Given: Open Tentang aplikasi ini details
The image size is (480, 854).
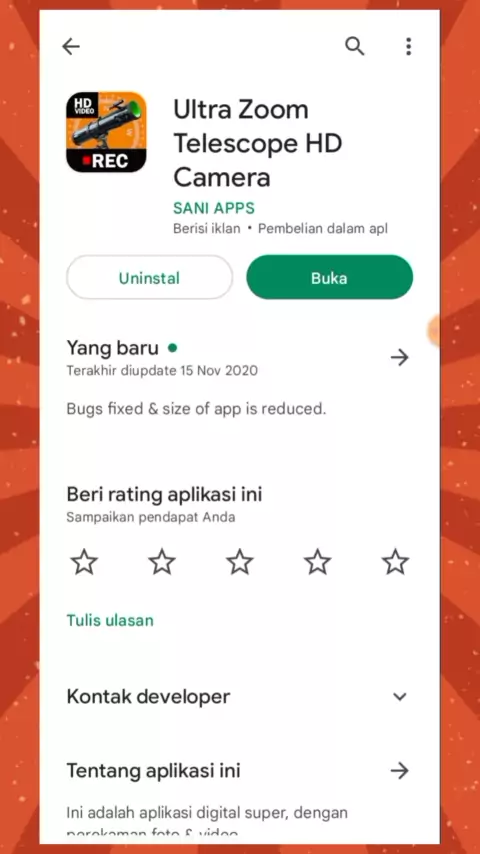Looking at the screenshot, I should pyautogui.click(x=399, y=771).
